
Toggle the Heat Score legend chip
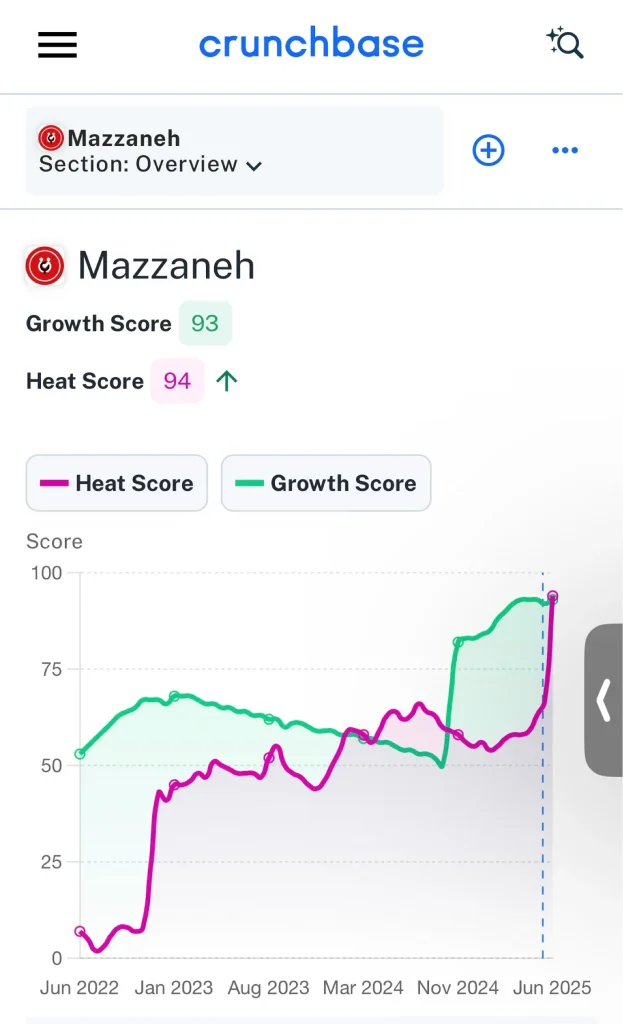click(117, 483)
